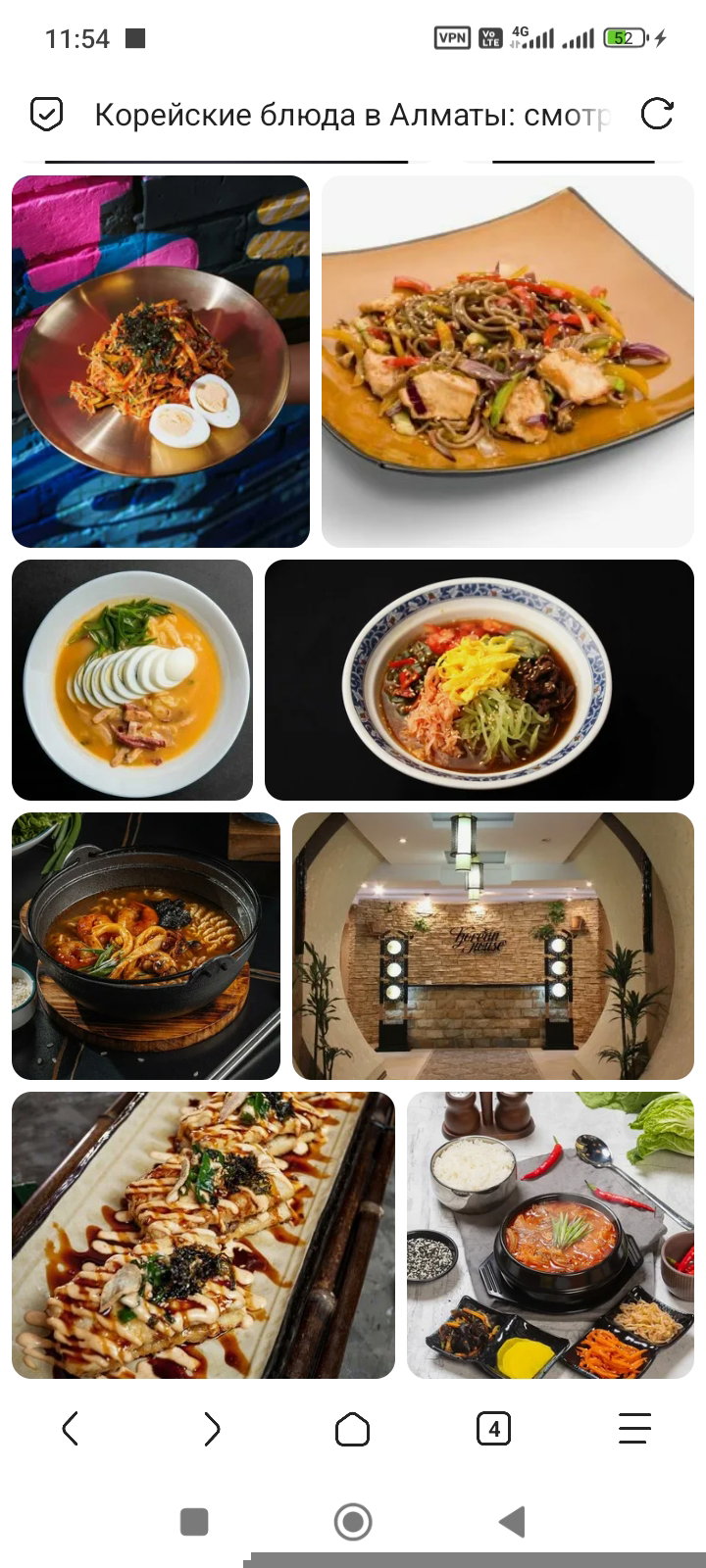Open photo of pancakes drizzled with sauce
Screen dimensions: 706x1568
click(x=203, y=1236)
